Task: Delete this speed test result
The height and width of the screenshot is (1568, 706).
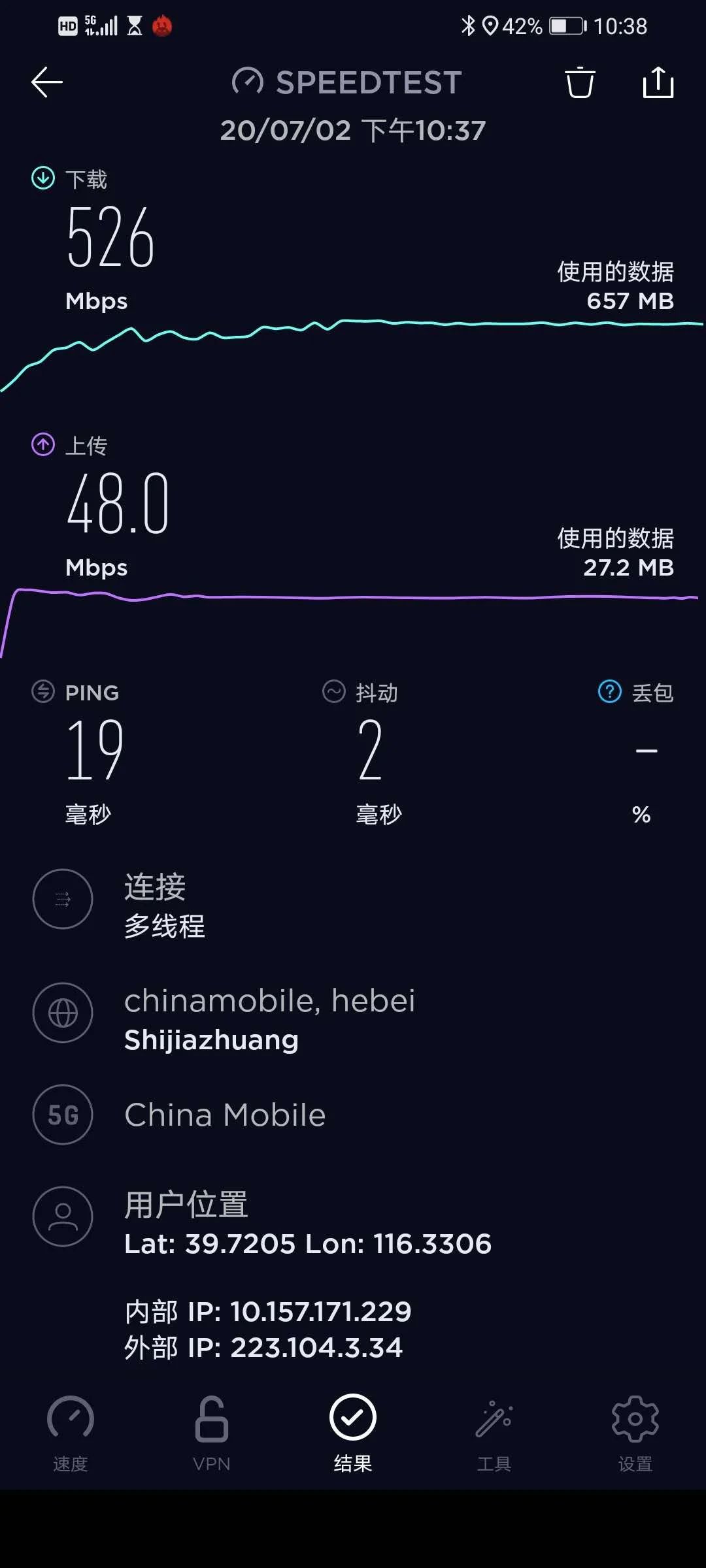Action: 580,82
